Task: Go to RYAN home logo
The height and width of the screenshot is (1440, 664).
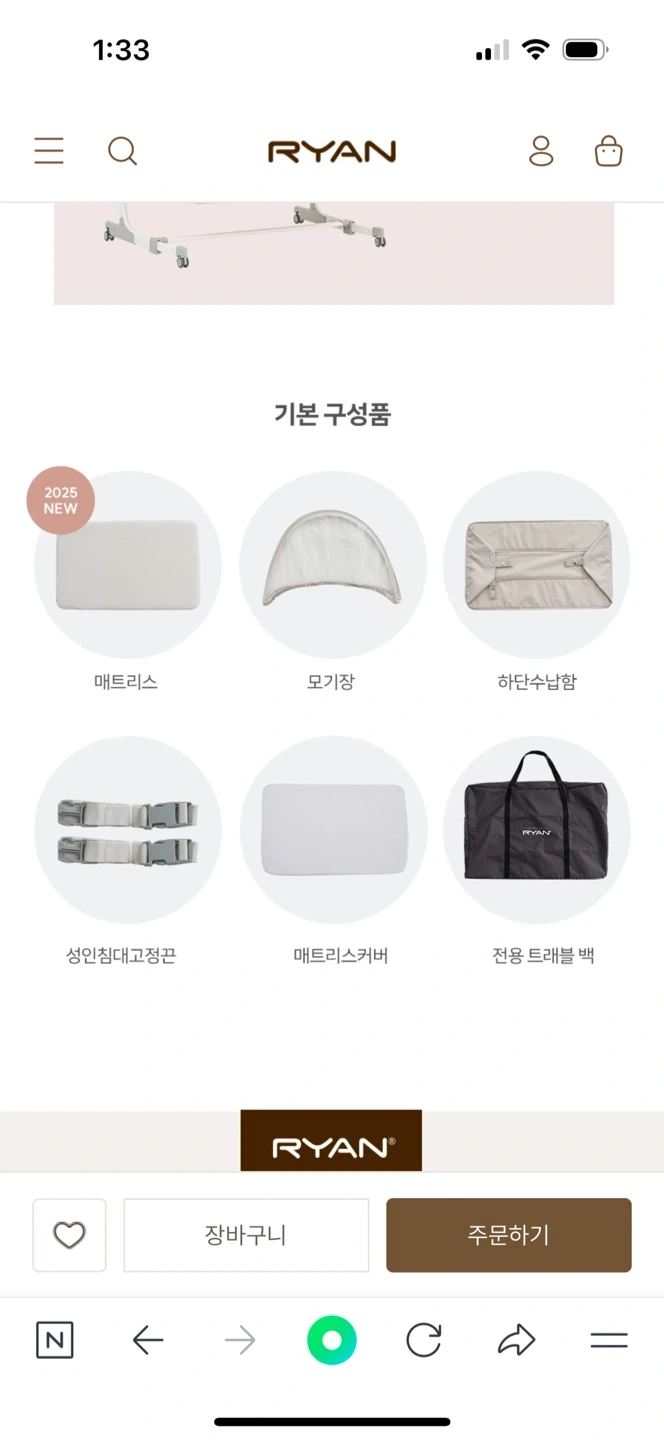Action: pyautogui.click(x=332, y=152)
